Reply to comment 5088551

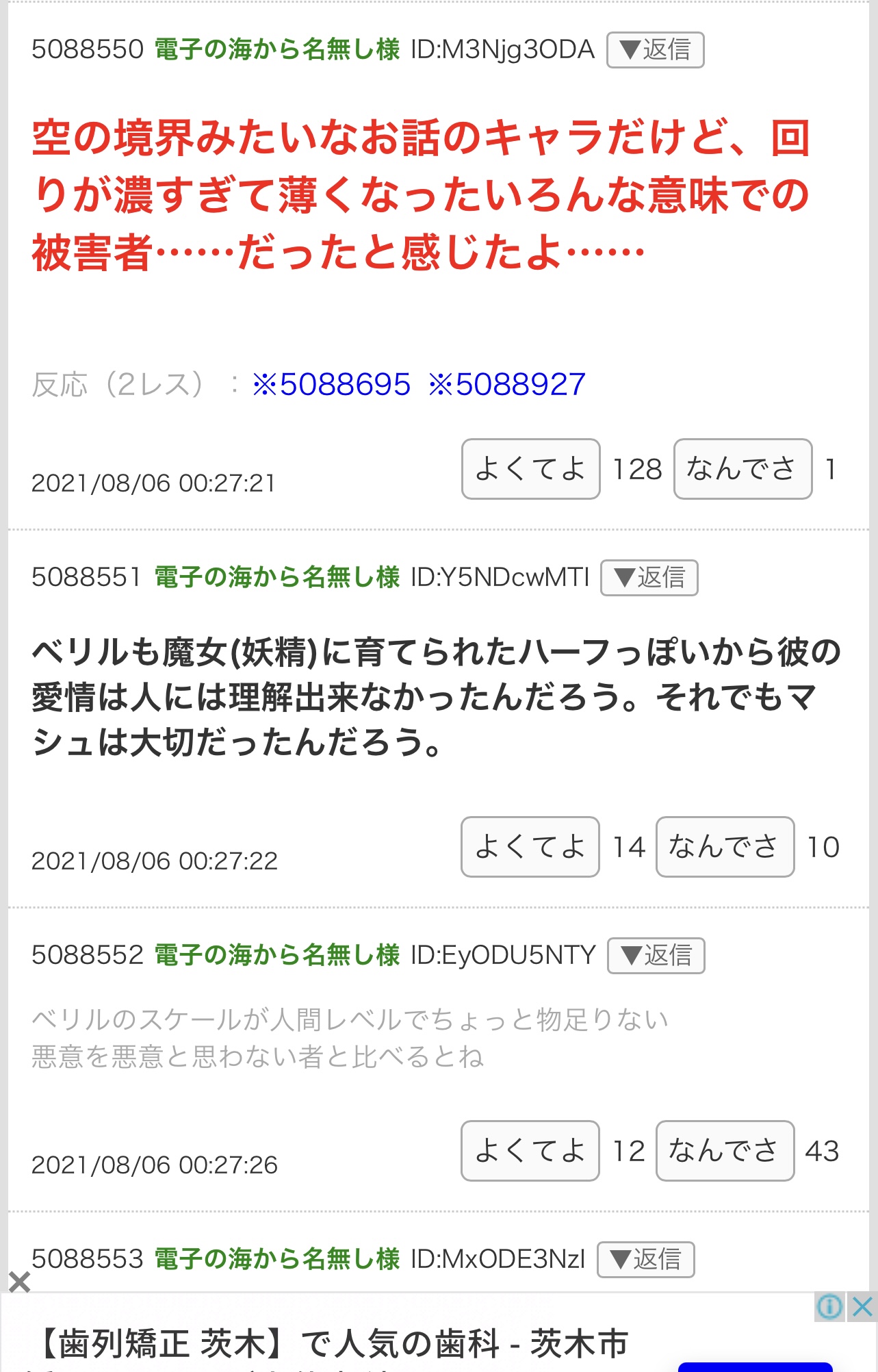[649, 578]
